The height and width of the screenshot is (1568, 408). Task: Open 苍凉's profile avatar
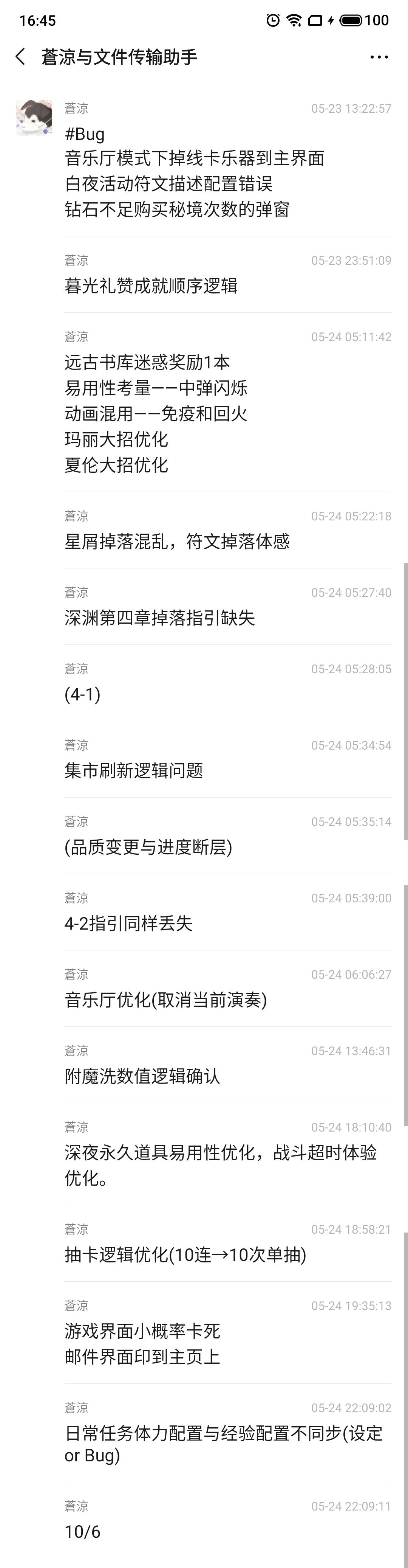[x=34, y=118]
